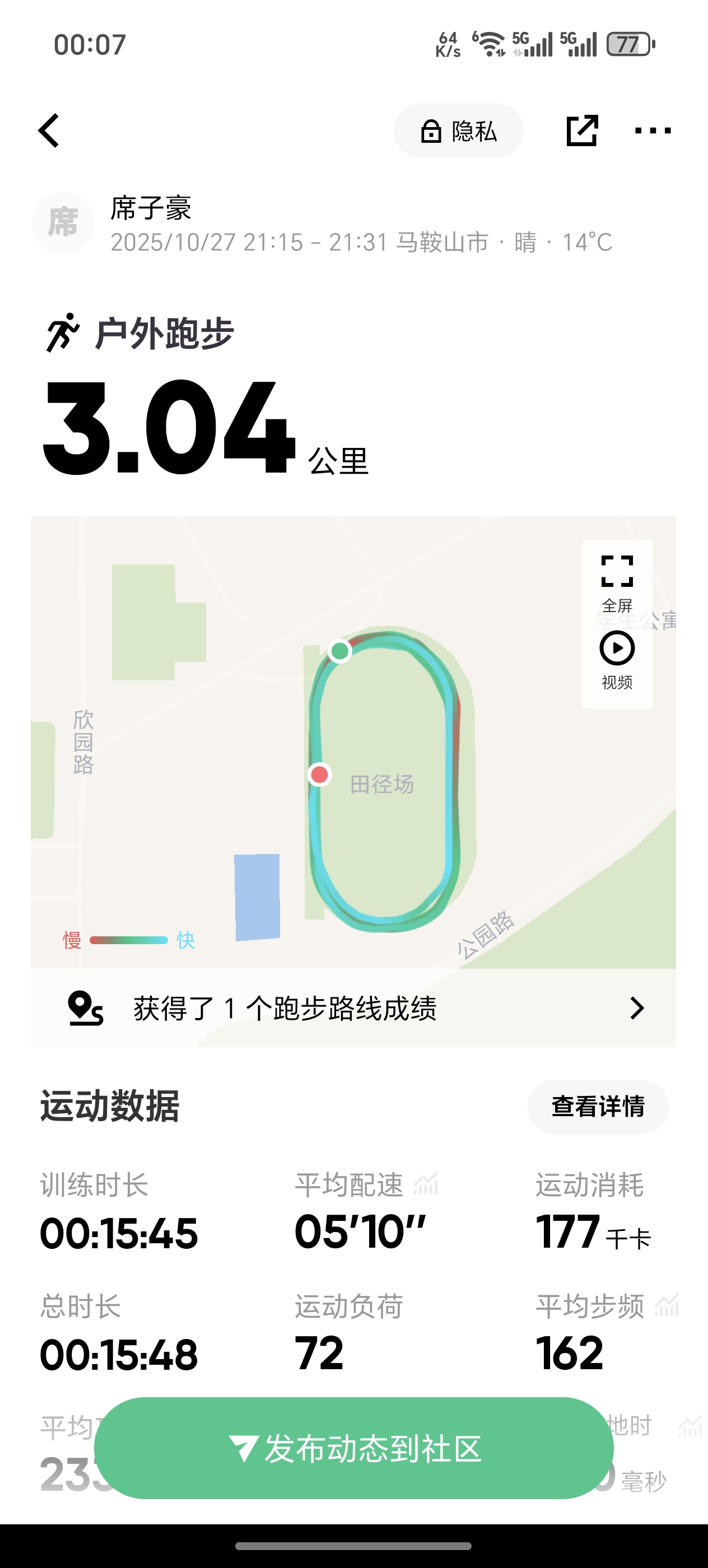This screenshot has width=708, height=1568.
Task: Publish run with 发布动态到社区
Action: click(x=353, y=1448)
